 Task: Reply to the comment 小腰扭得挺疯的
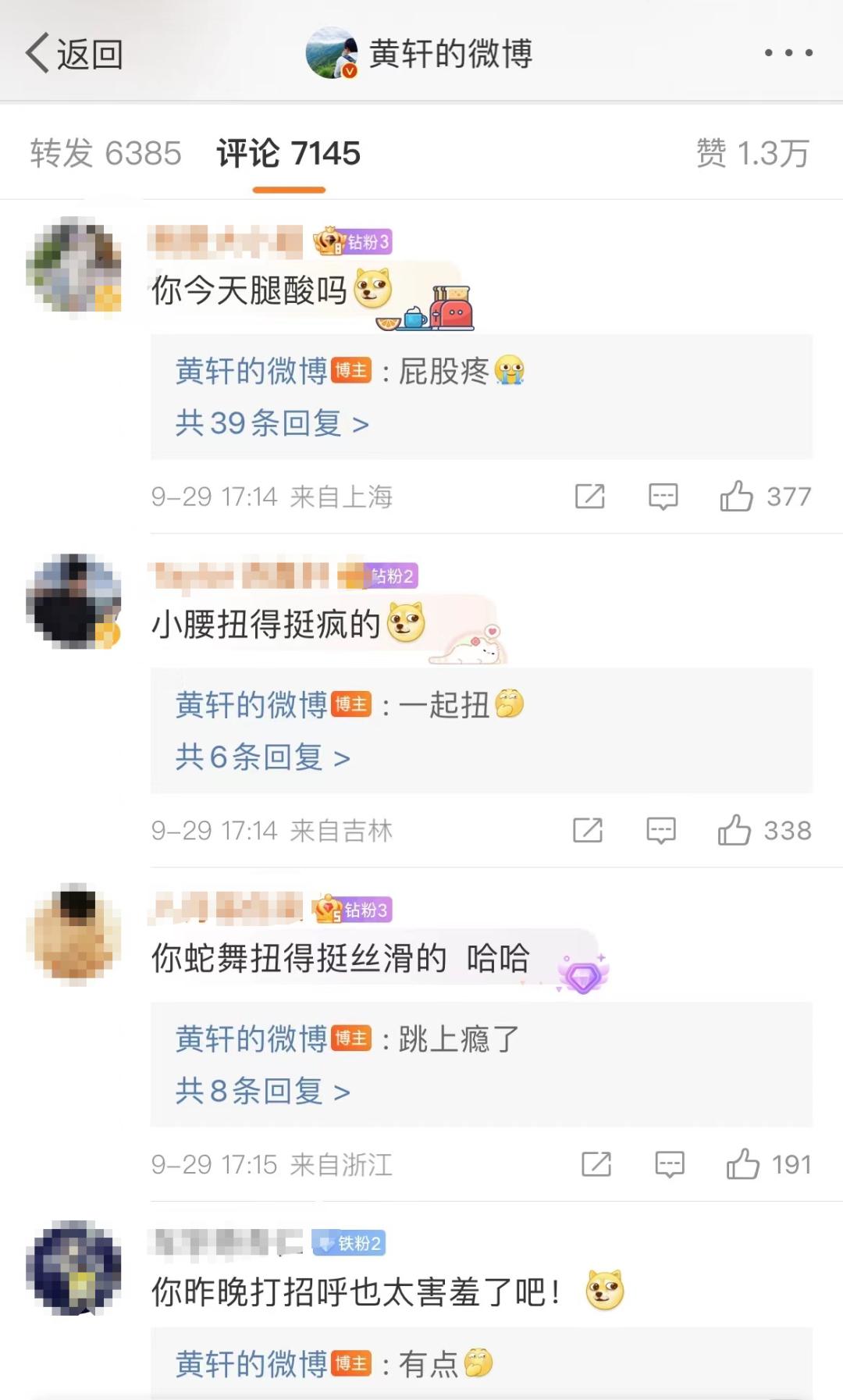(661, 830)
